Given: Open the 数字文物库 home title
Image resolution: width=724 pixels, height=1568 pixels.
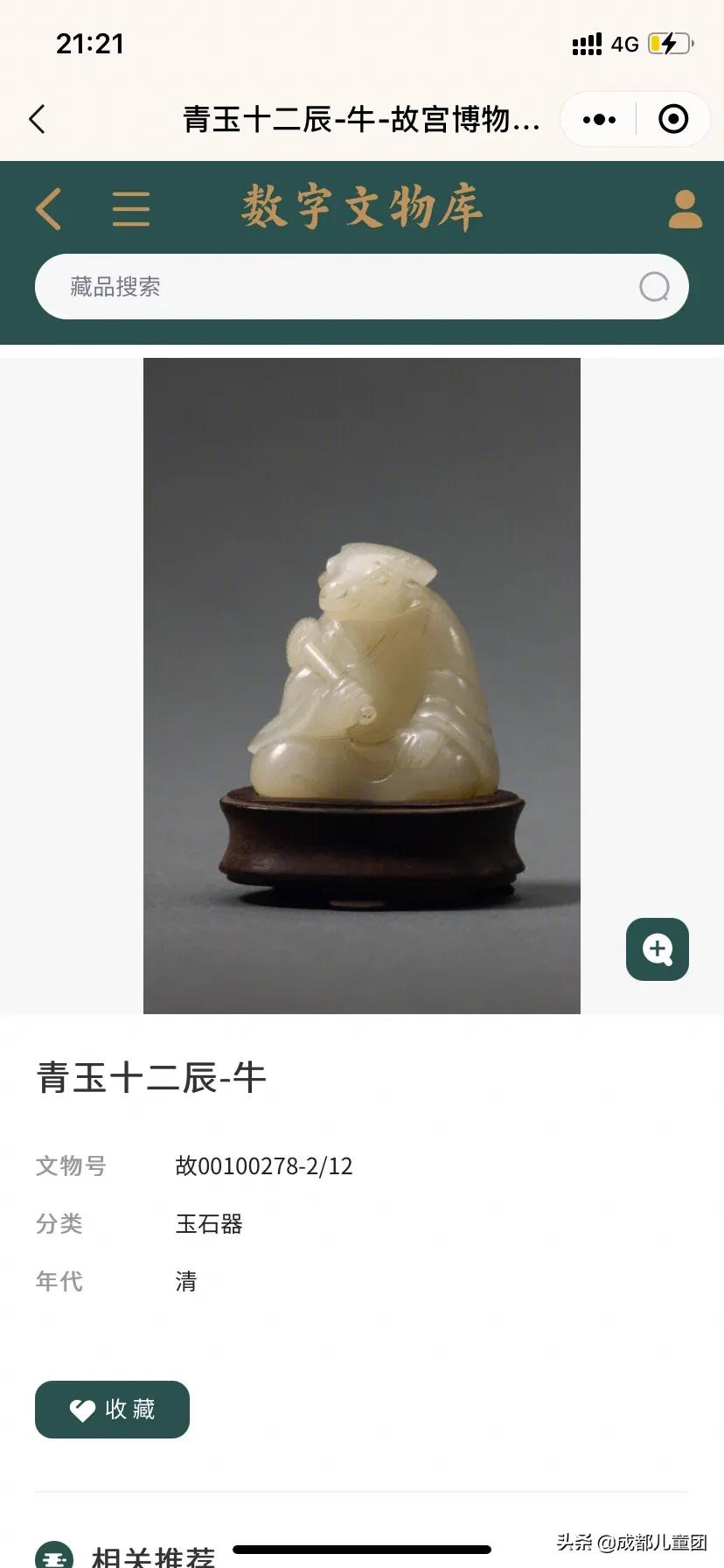Looking at the screenshot, I should pos(361,209).
